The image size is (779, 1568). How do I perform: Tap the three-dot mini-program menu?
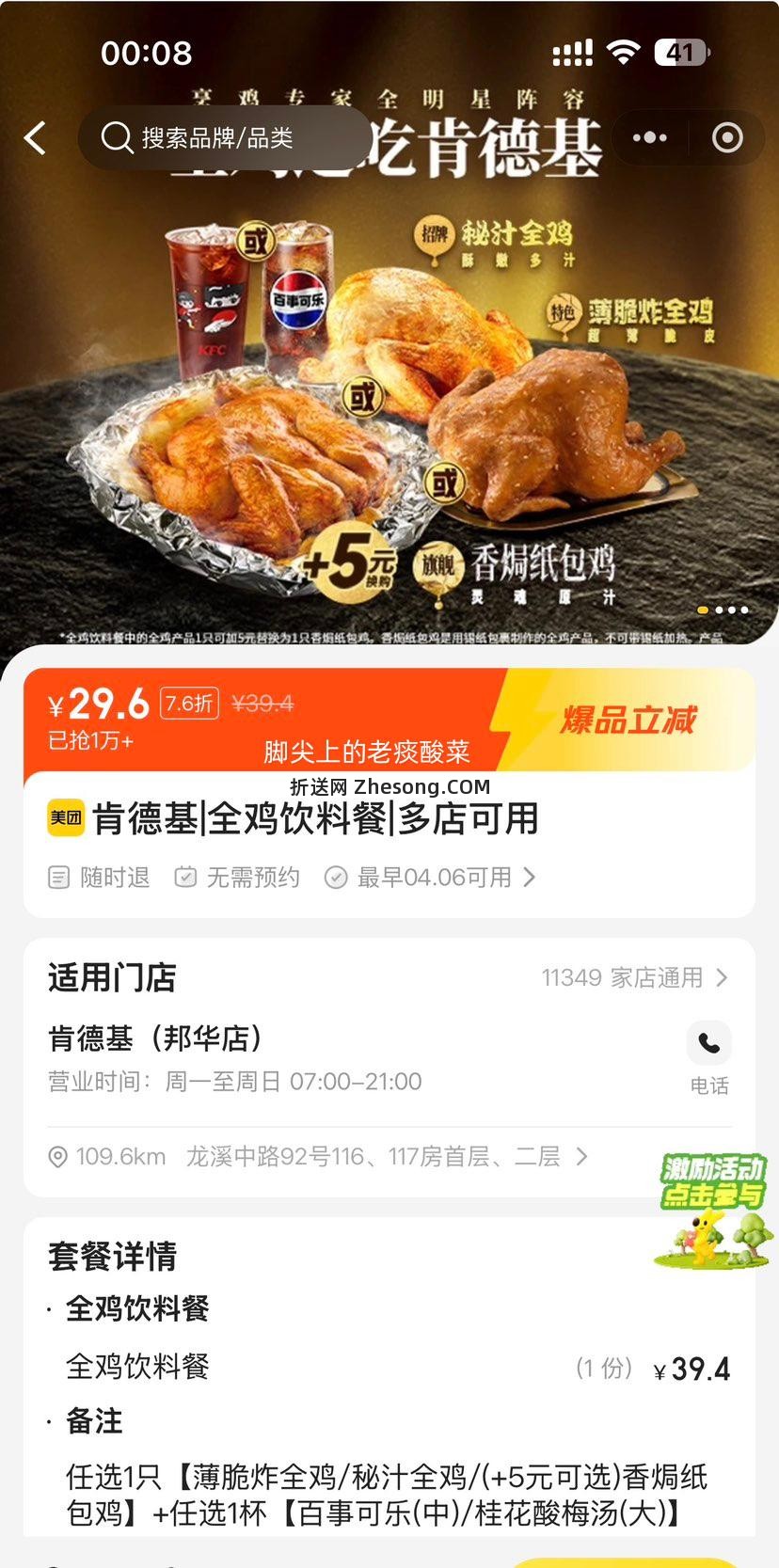point(650,137)
